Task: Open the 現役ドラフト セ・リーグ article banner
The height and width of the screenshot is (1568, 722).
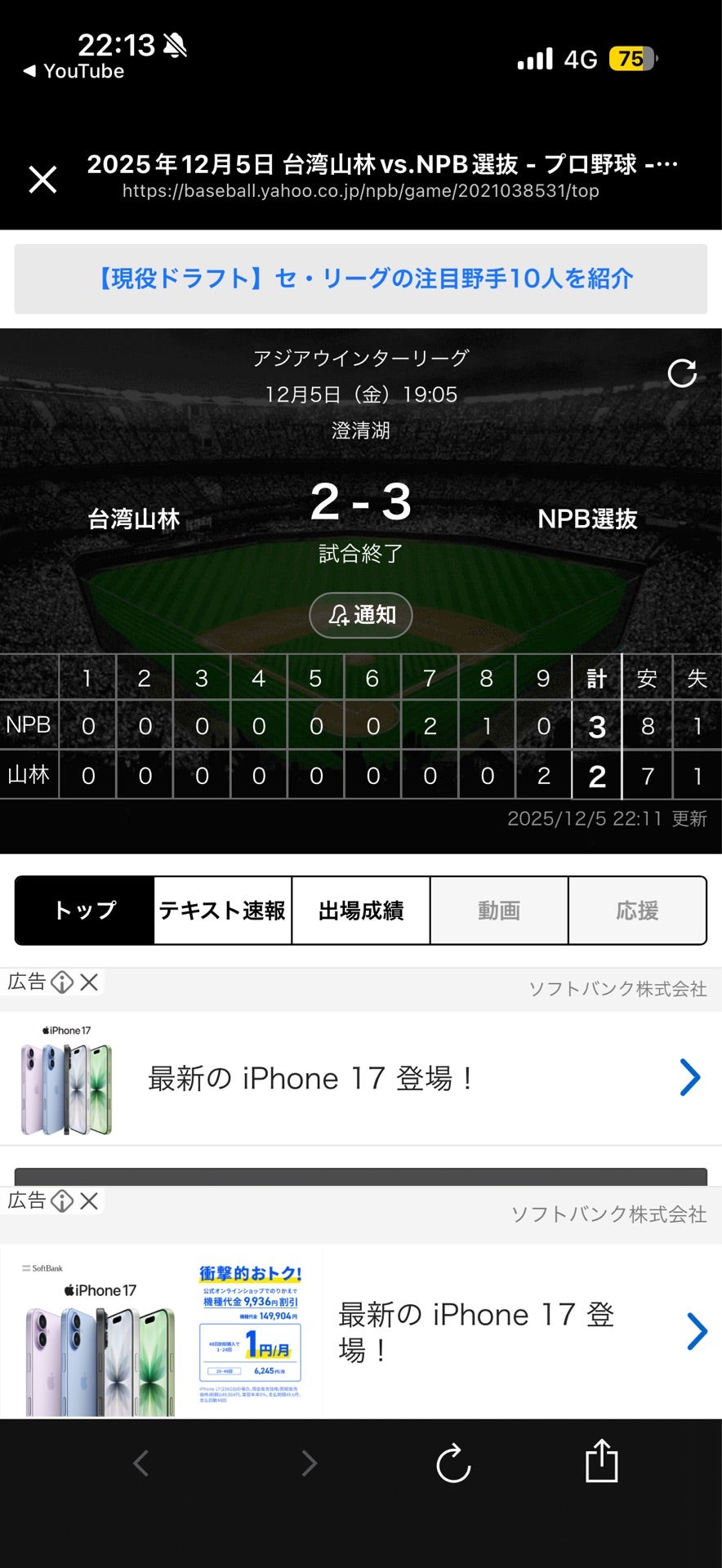Action: click(360, 278)
